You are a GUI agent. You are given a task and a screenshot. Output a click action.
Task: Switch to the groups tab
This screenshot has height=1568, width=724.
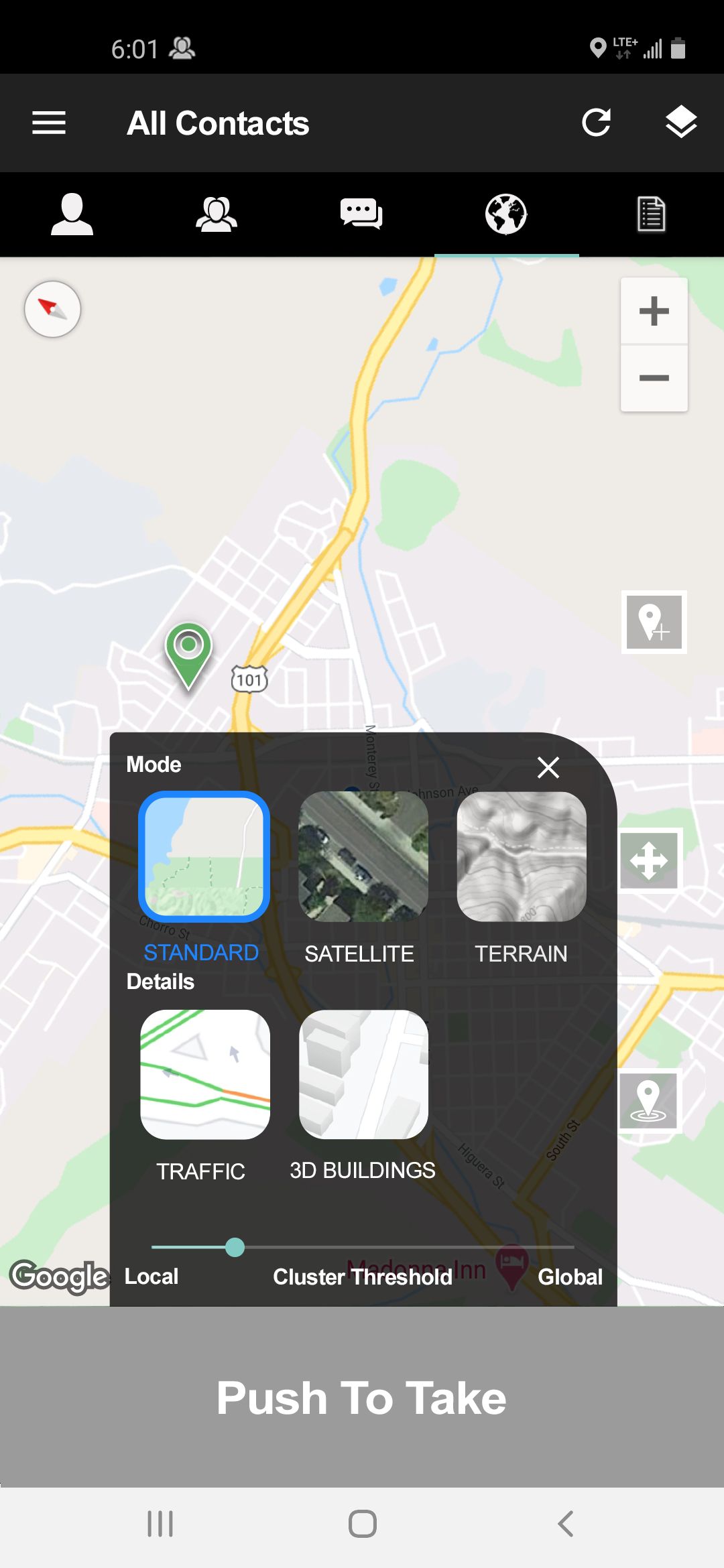(x=217, y=214)
